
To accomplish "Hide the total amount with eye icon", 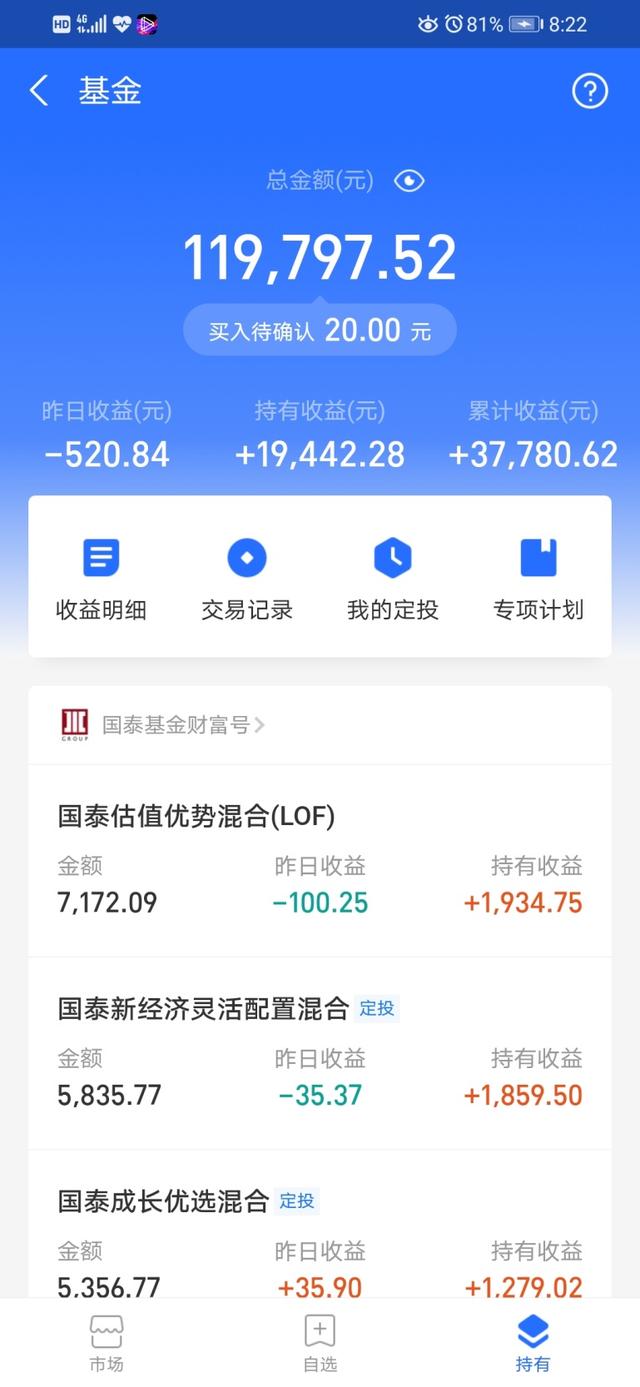I will (409, 181).
